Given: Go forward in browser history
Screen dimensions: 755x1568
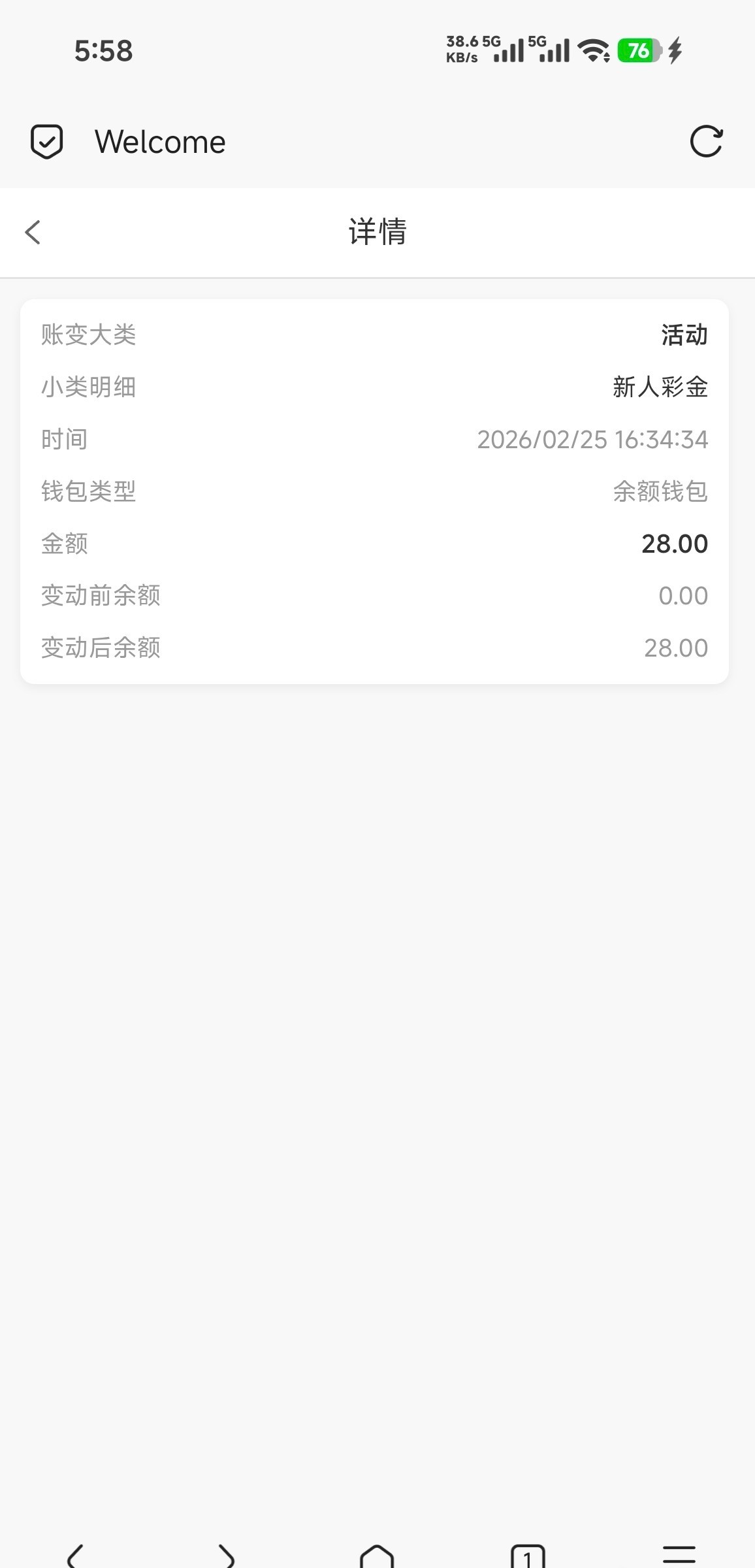Looking at the screenshot, I should click(226, 1556).
